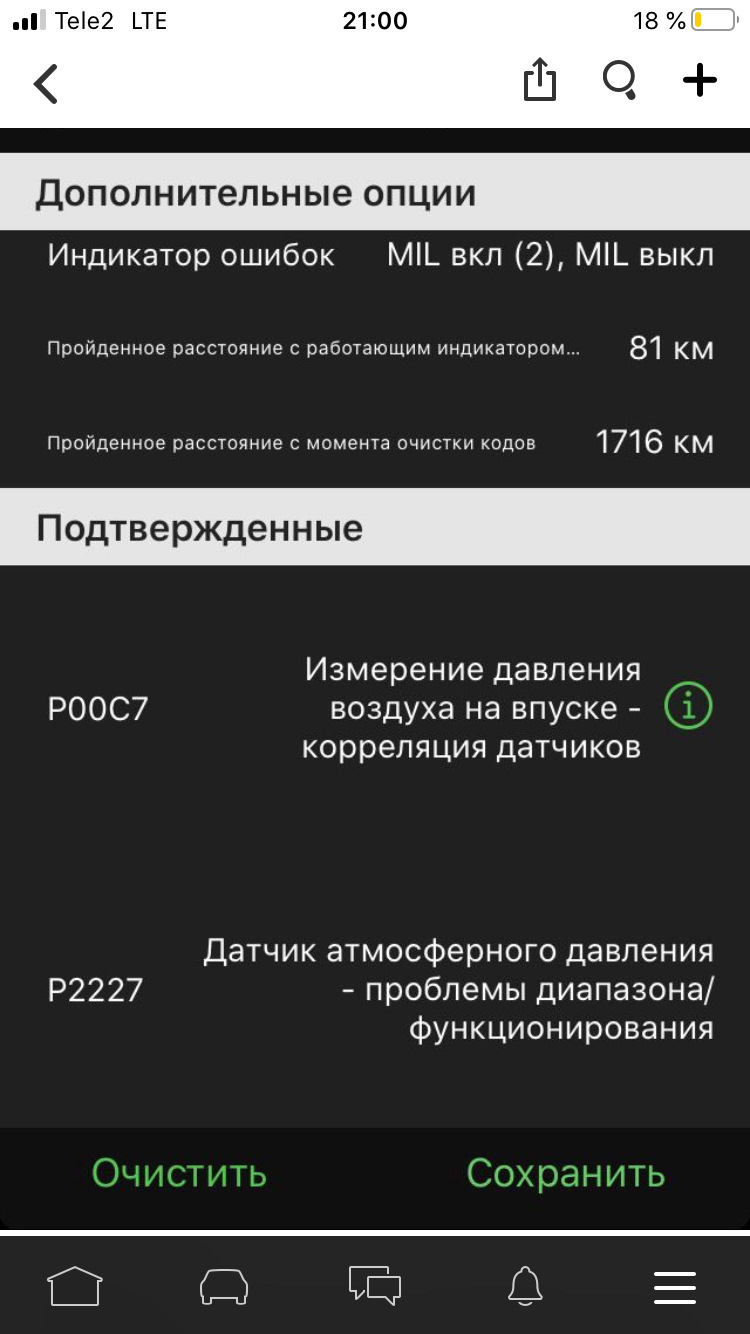Screen dimensions: 750x1334
Task: Open the hamburger menu tab
Action: pos(675,1287)
